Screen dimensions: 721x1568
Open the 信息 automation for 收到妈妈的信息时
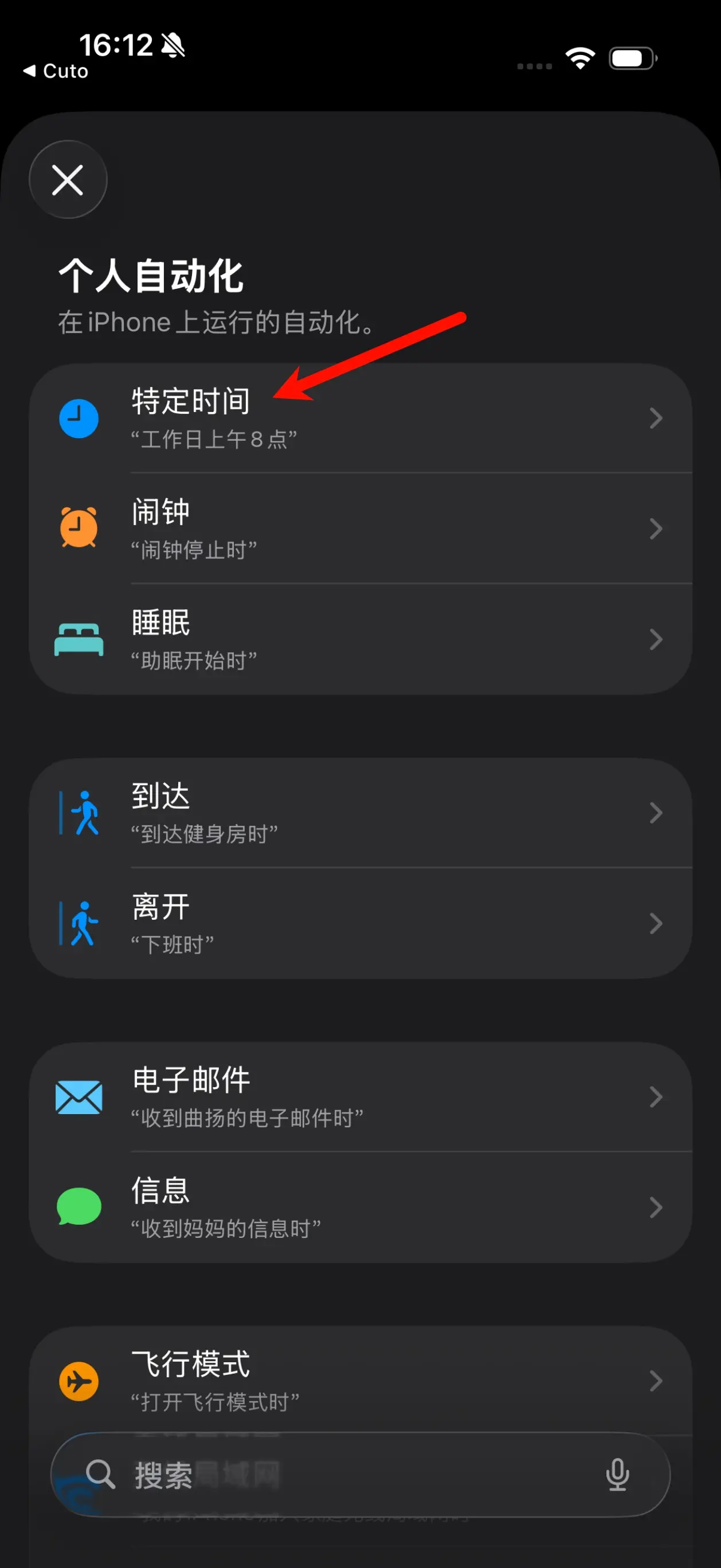(x=366, y=1208)
